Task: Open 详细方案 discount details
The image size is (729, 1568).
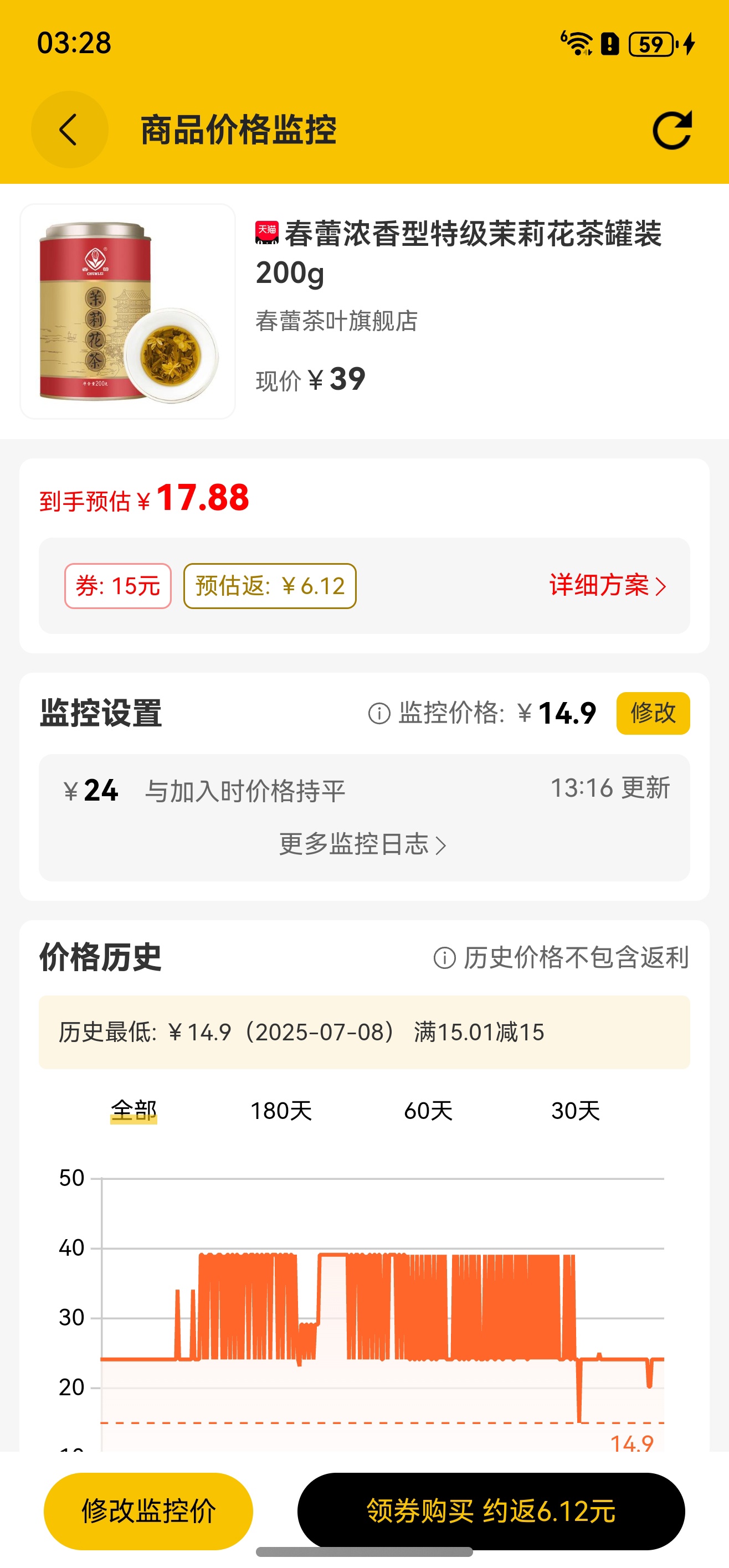Action: click(608, 586)
